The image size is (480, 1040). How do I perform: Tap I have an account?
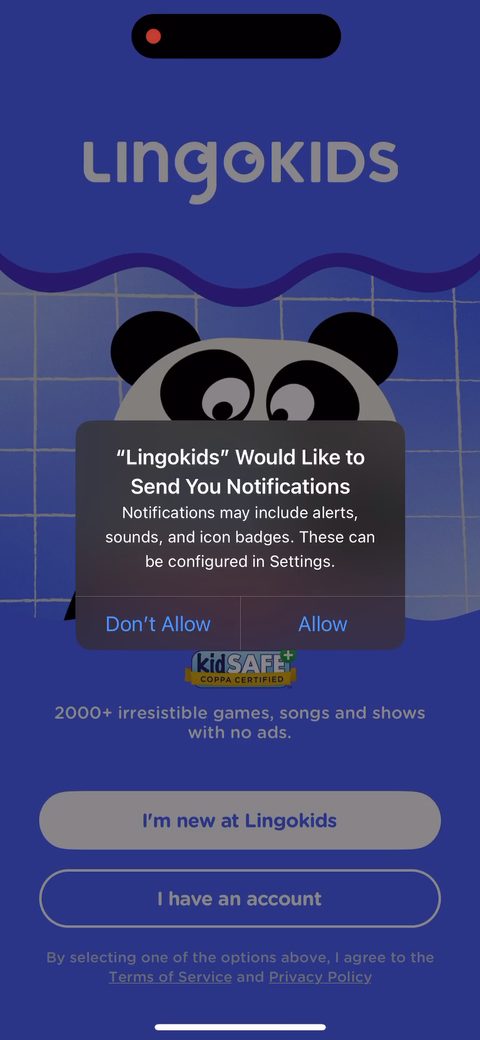(x=240, y=899)
